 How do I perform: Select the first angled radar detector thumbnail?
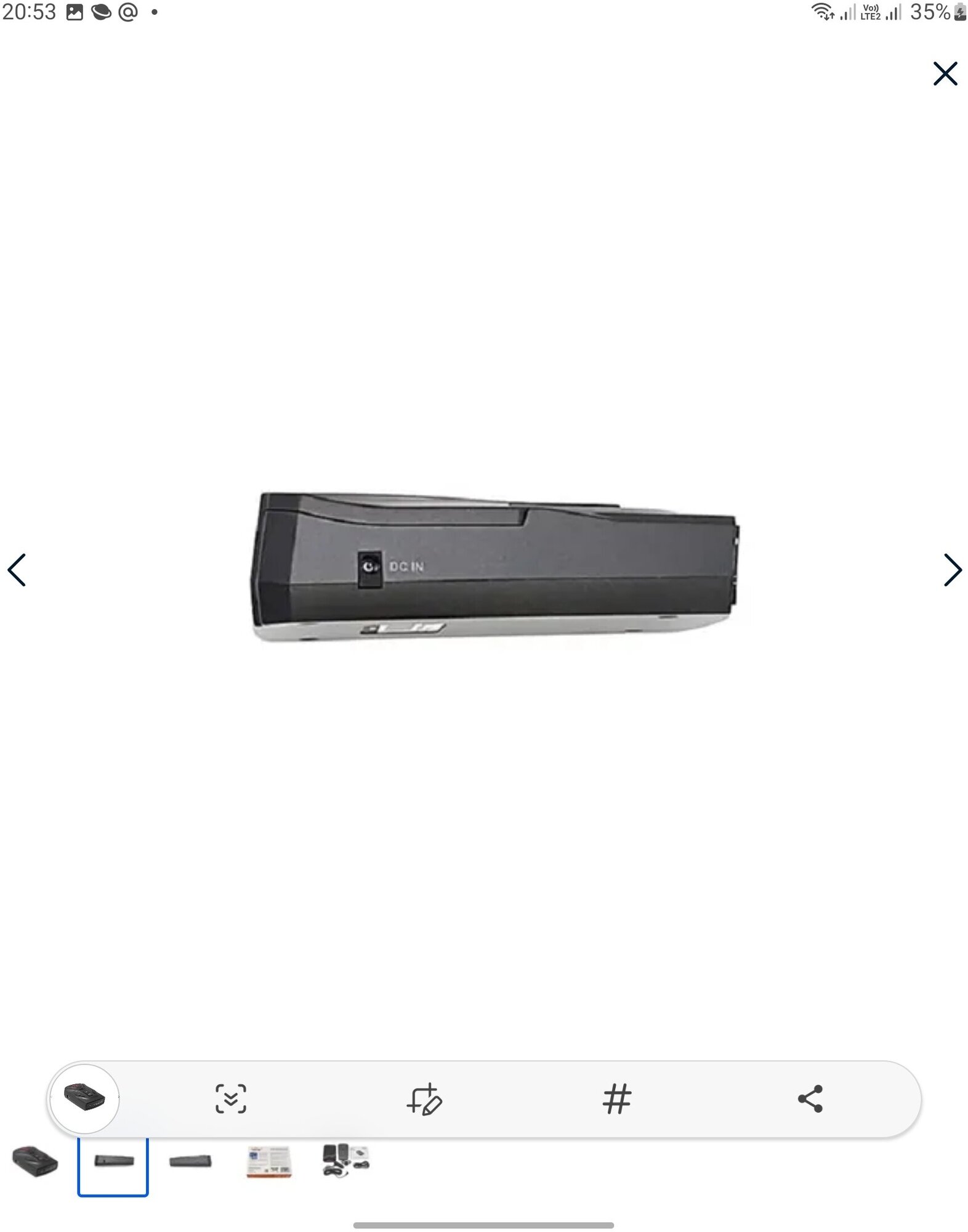tap(35, 1162)
